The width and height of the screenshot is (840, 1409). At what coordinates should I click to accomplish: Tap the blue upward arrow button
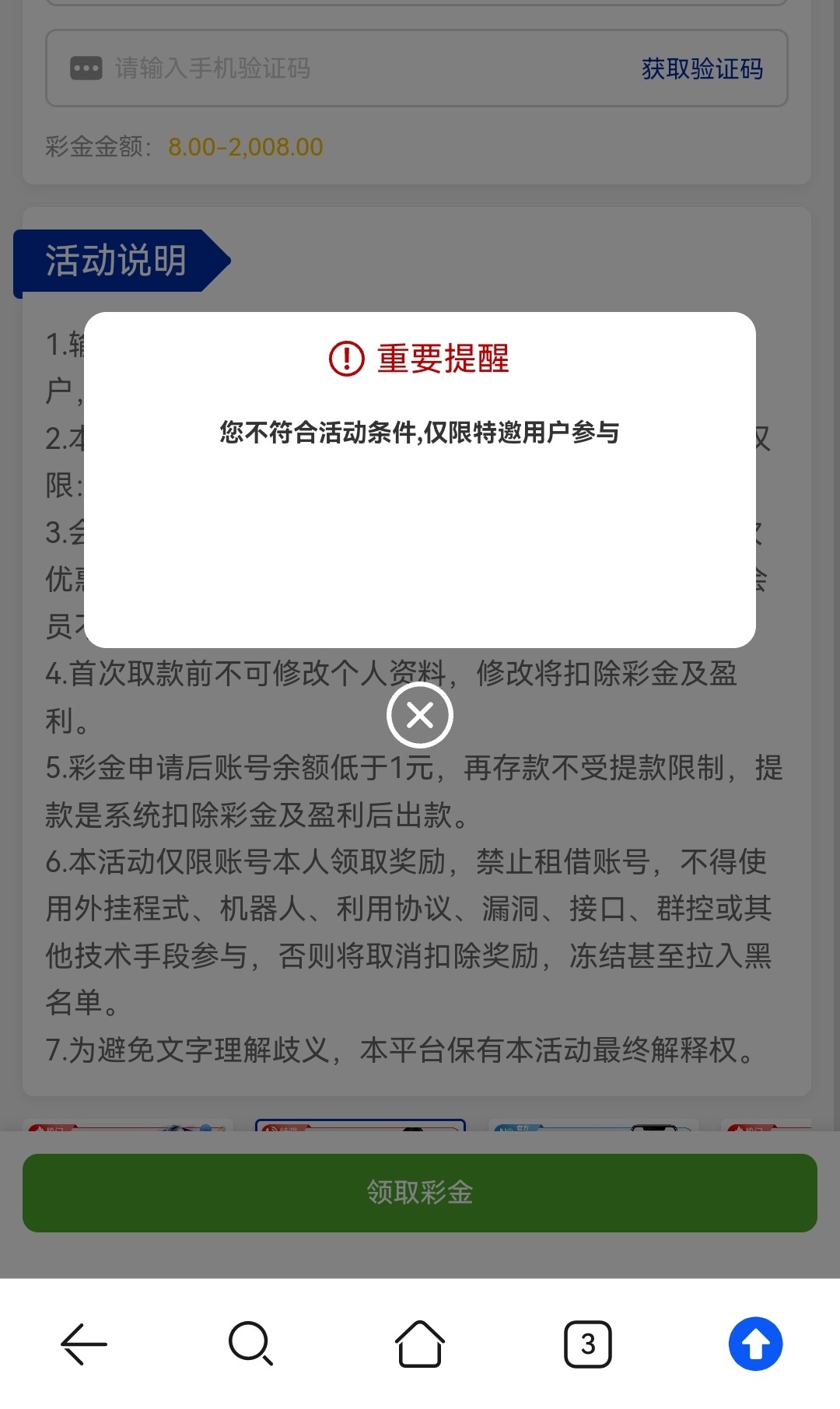tap(754, 1344)
